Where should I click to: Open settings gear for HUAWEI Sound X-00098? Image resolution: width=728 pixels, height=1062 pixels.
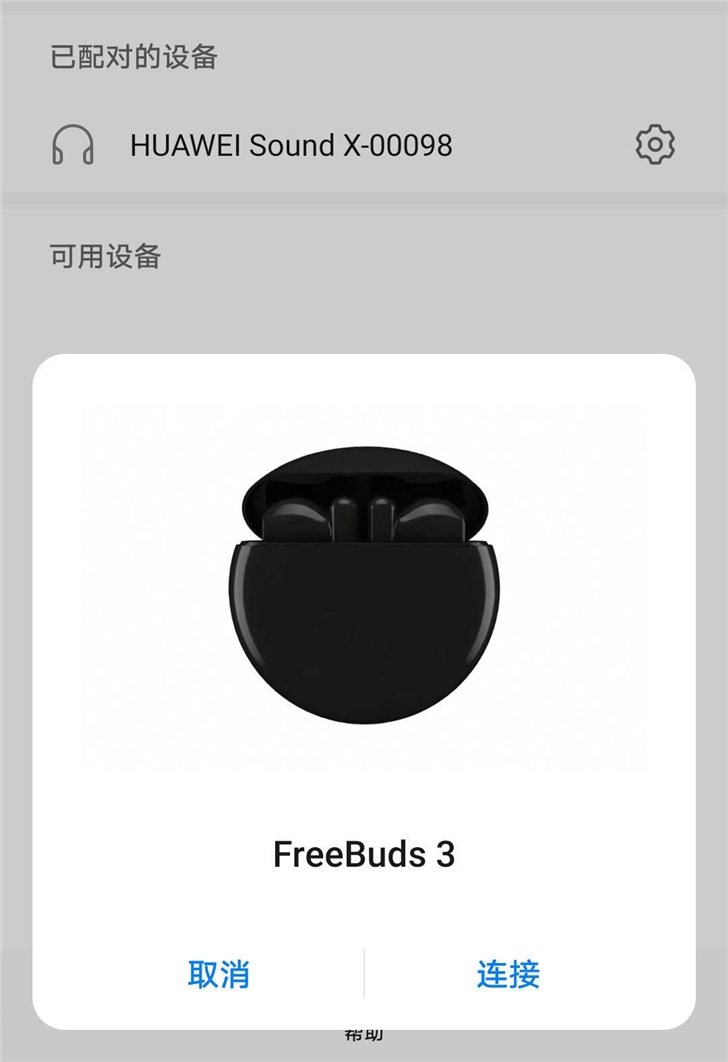pos(655,146)
